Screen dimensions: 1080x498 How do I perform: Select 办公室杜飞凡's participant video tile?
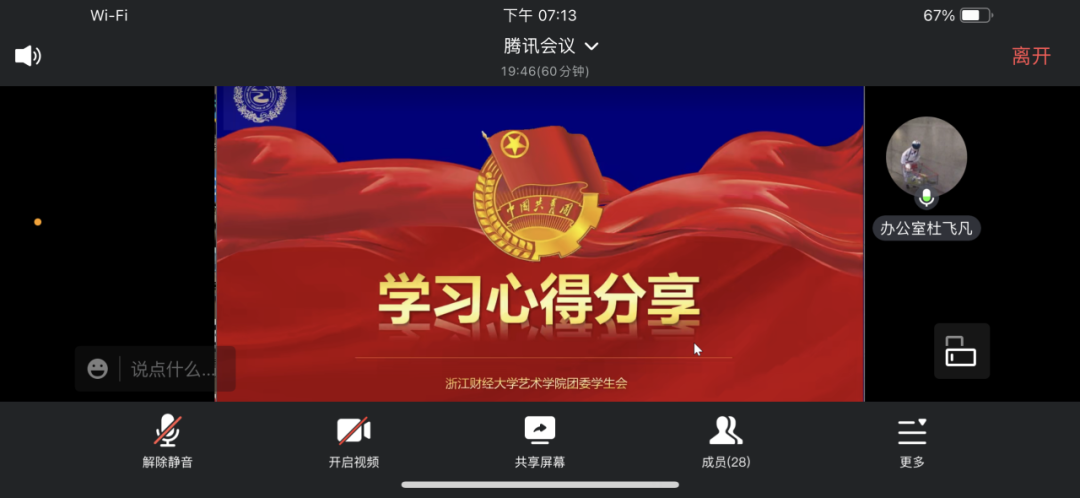pyautogui.click(x=926, y=158)
